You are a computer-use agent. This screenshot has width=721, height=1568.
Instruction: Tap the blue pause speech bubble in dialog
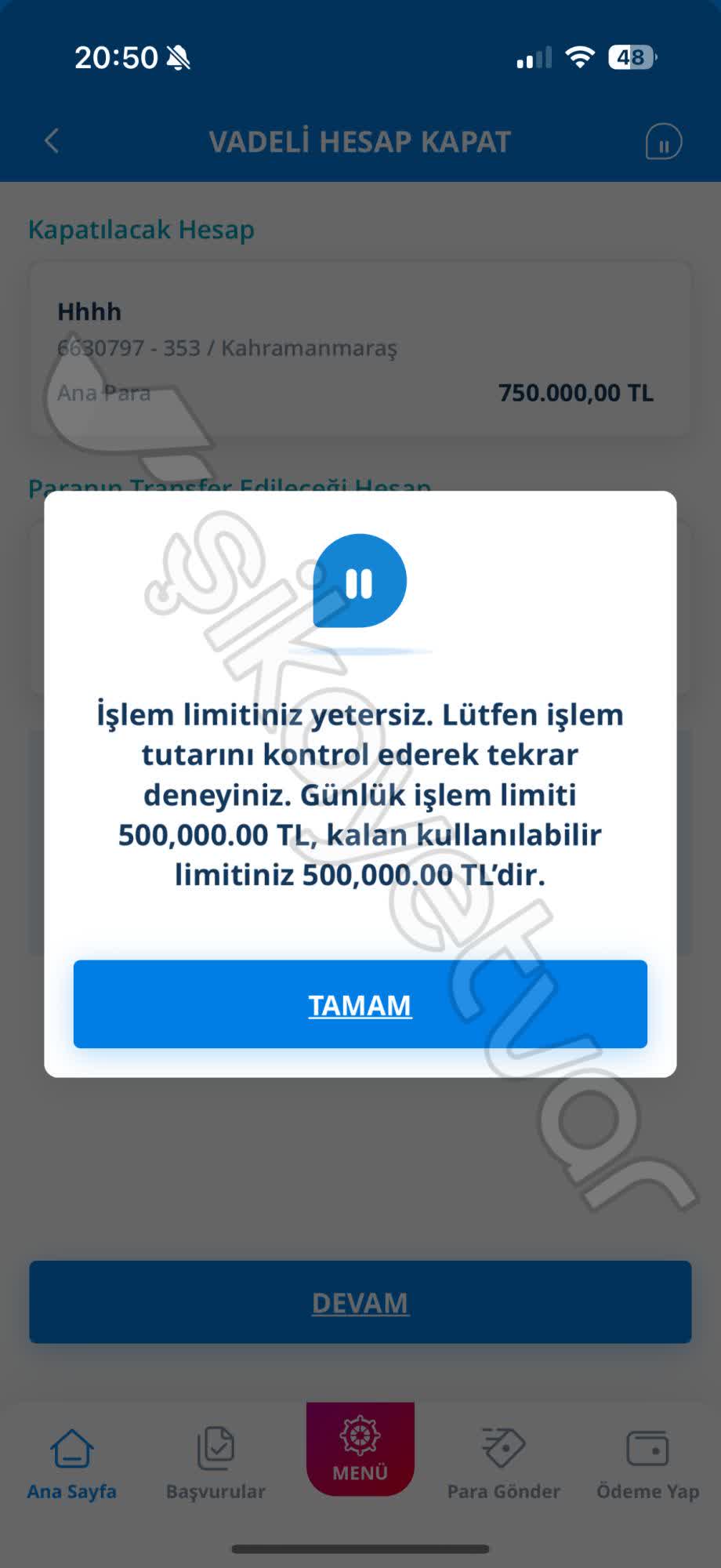tap(360, 580)
